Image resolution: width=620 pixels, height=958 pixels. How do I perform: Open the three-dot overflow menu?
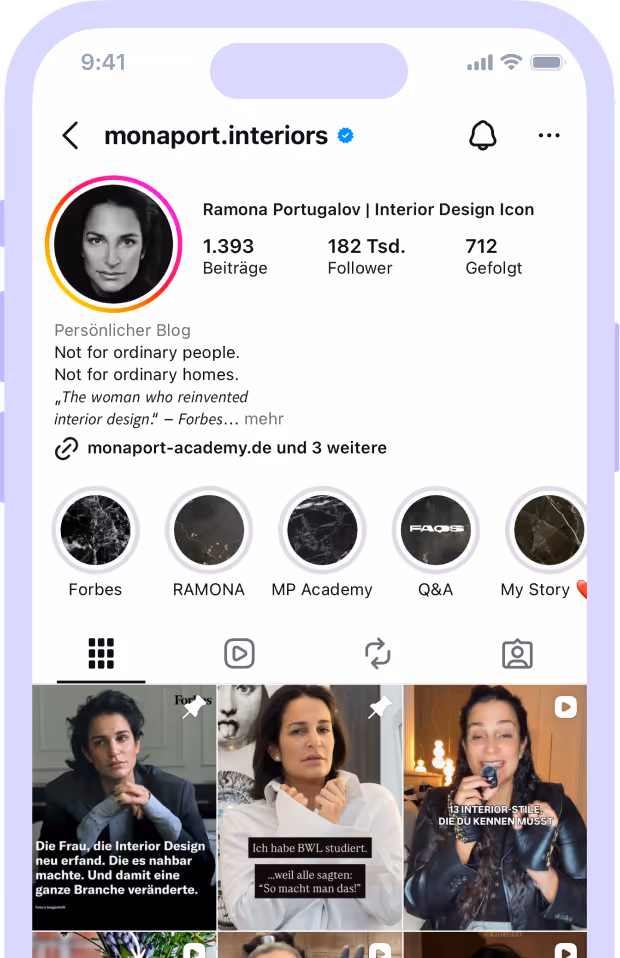coord(549,136)
